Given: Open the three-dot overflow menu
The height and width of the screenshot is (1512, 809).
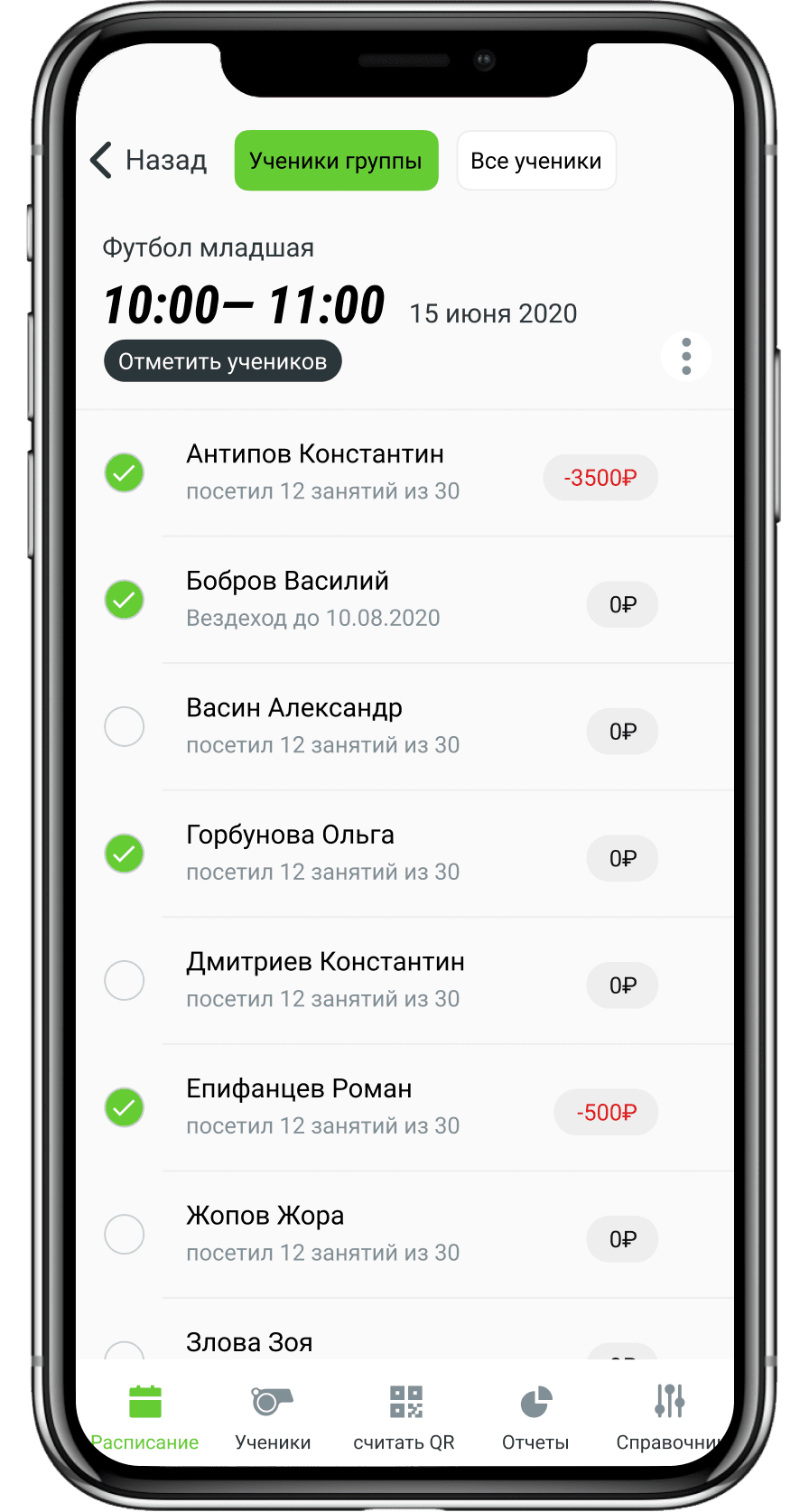Looking at the screenshot, I should pyautogui.click(x=686, y=357).
